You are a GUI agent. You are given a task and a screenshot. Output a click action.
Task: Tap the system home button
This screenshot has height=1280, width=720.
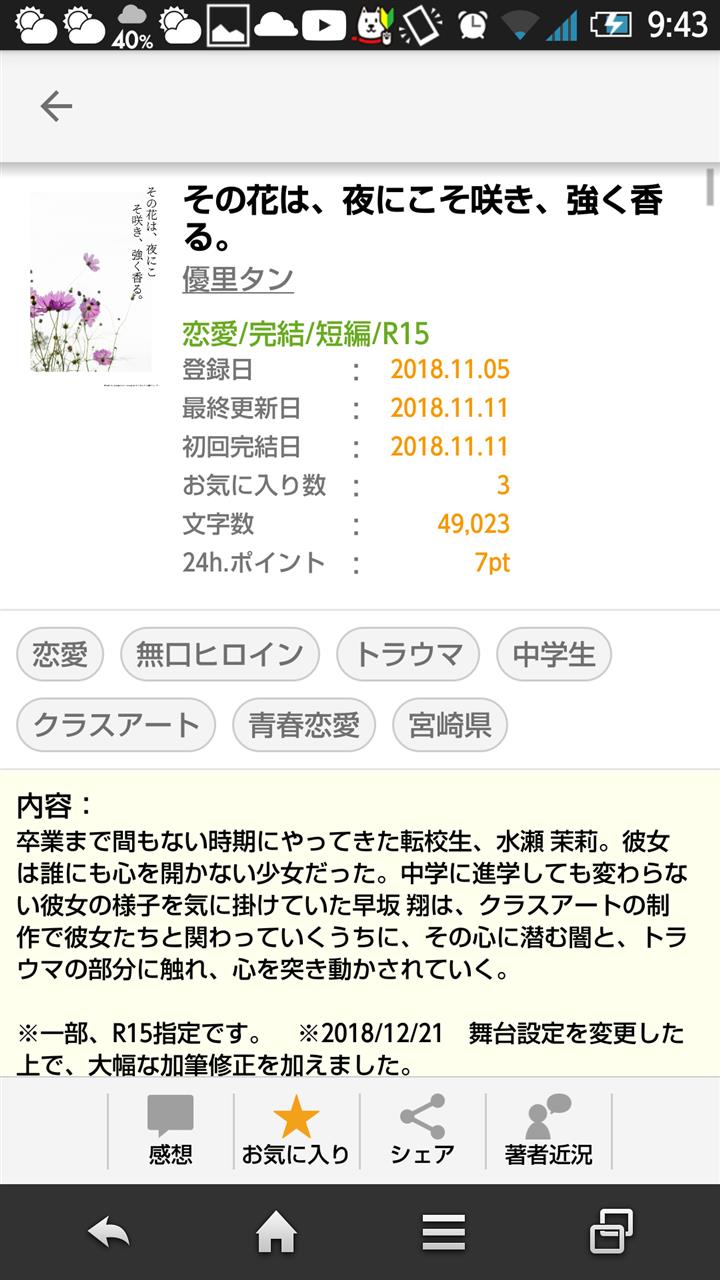[277, 1233]
